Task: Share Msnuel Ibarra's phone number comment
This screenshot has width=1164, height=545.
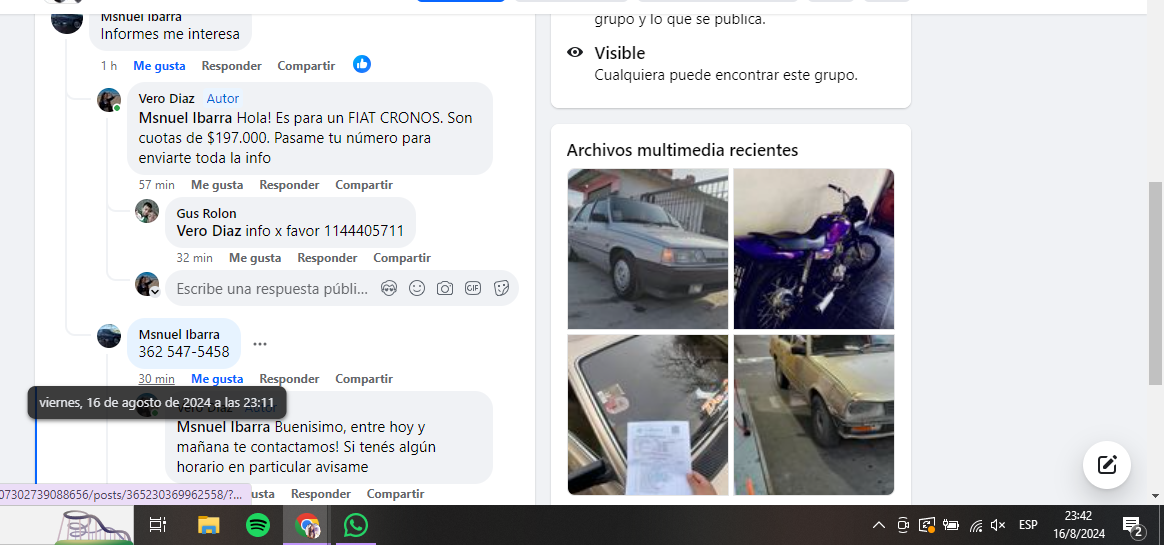Action: pos(364,379)
